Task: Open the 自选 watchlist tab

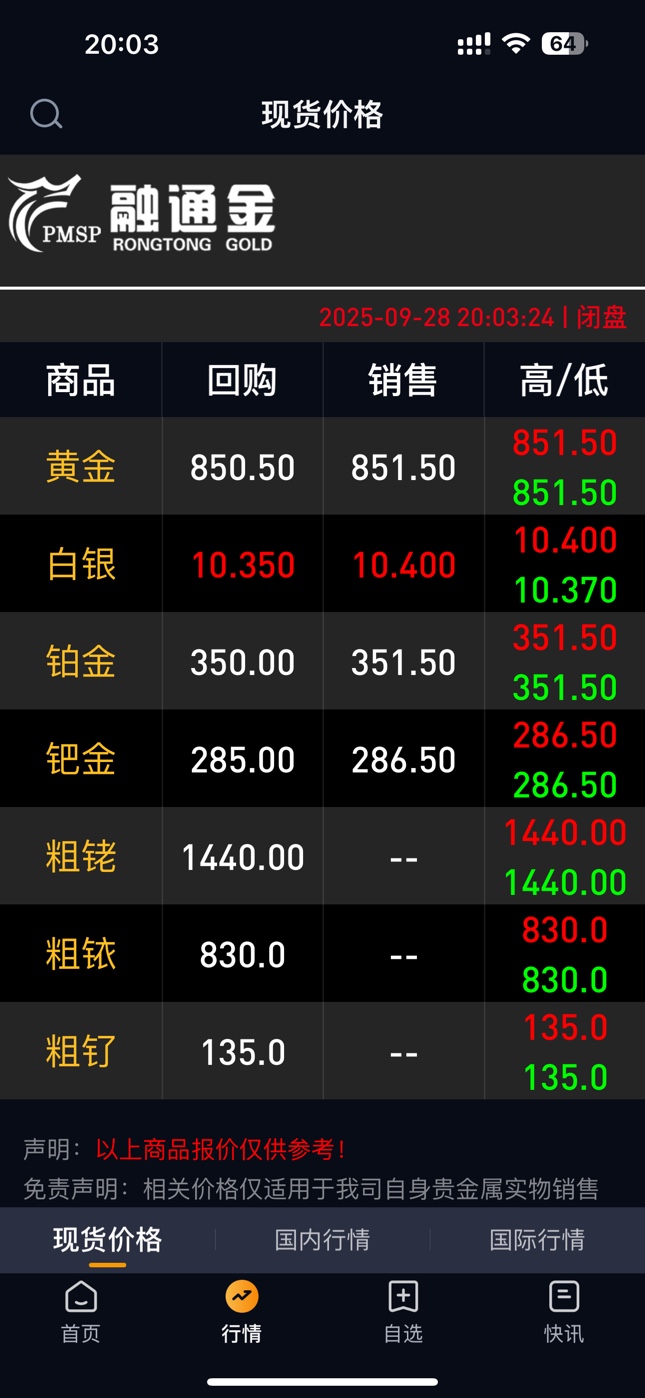Action: tap(403, 1312)
